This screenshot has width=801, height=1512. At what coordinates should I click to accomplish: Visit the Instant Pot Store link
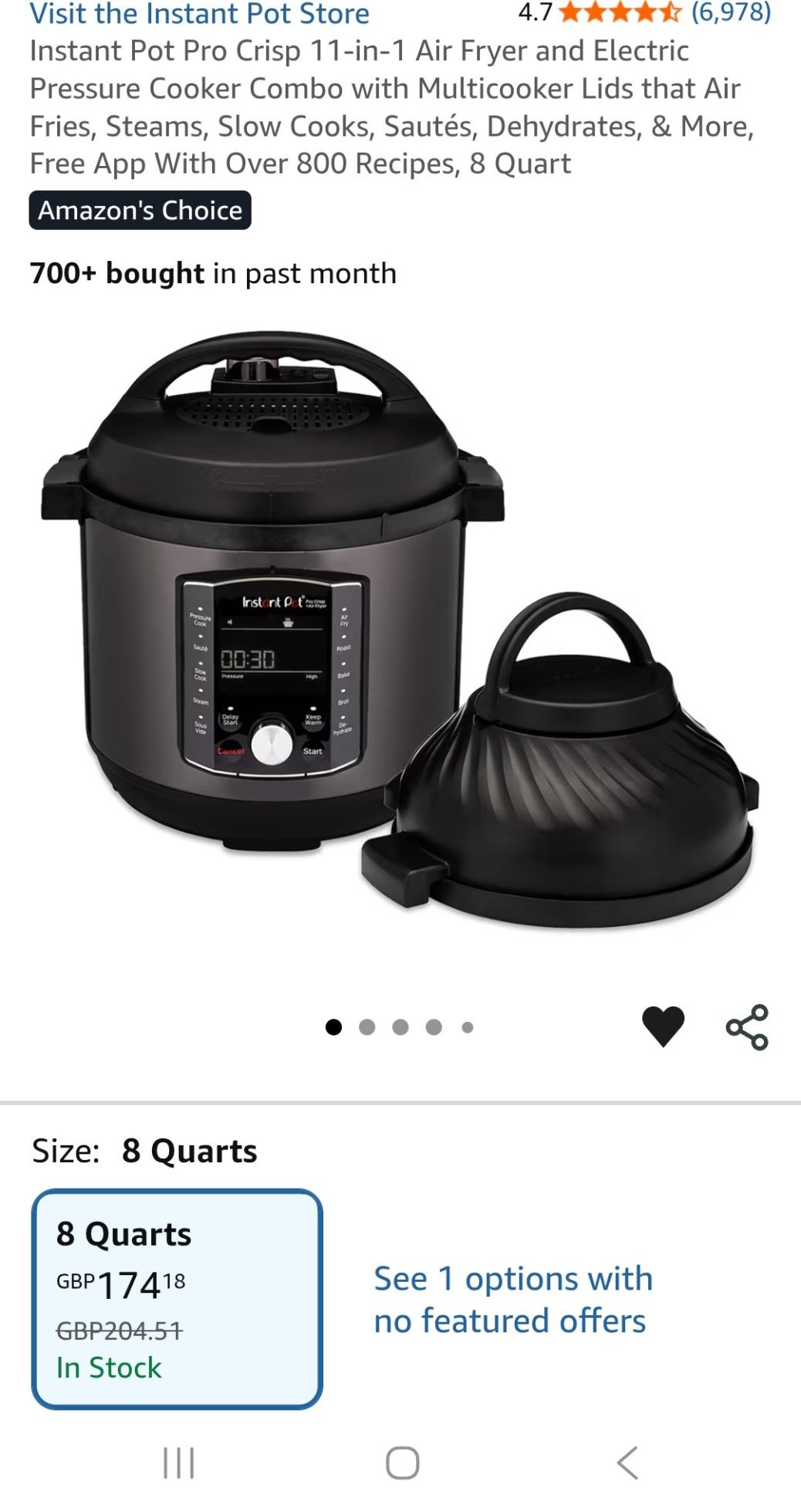coord(199,14)
